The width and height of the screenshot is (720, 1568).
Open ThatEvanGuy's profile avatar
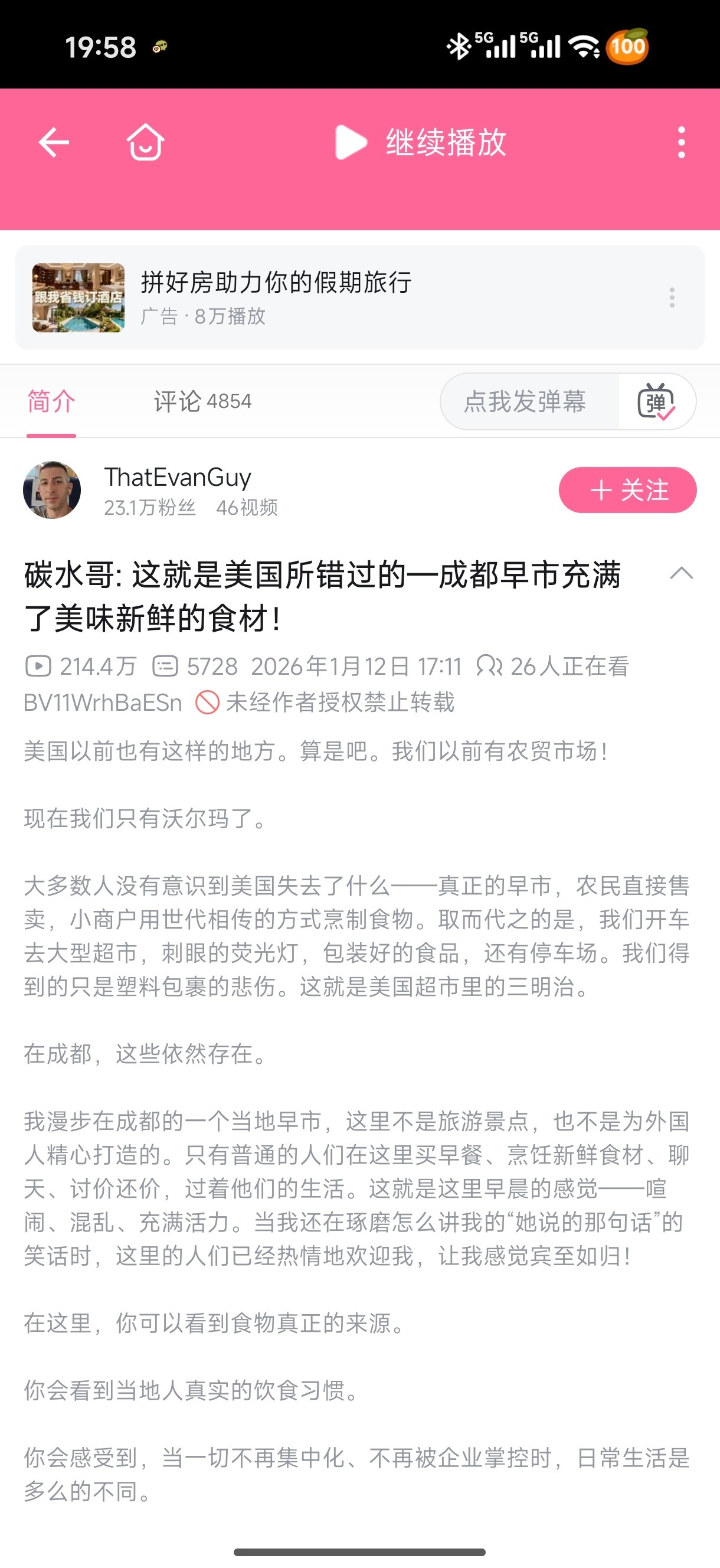(x=53, y=490)
